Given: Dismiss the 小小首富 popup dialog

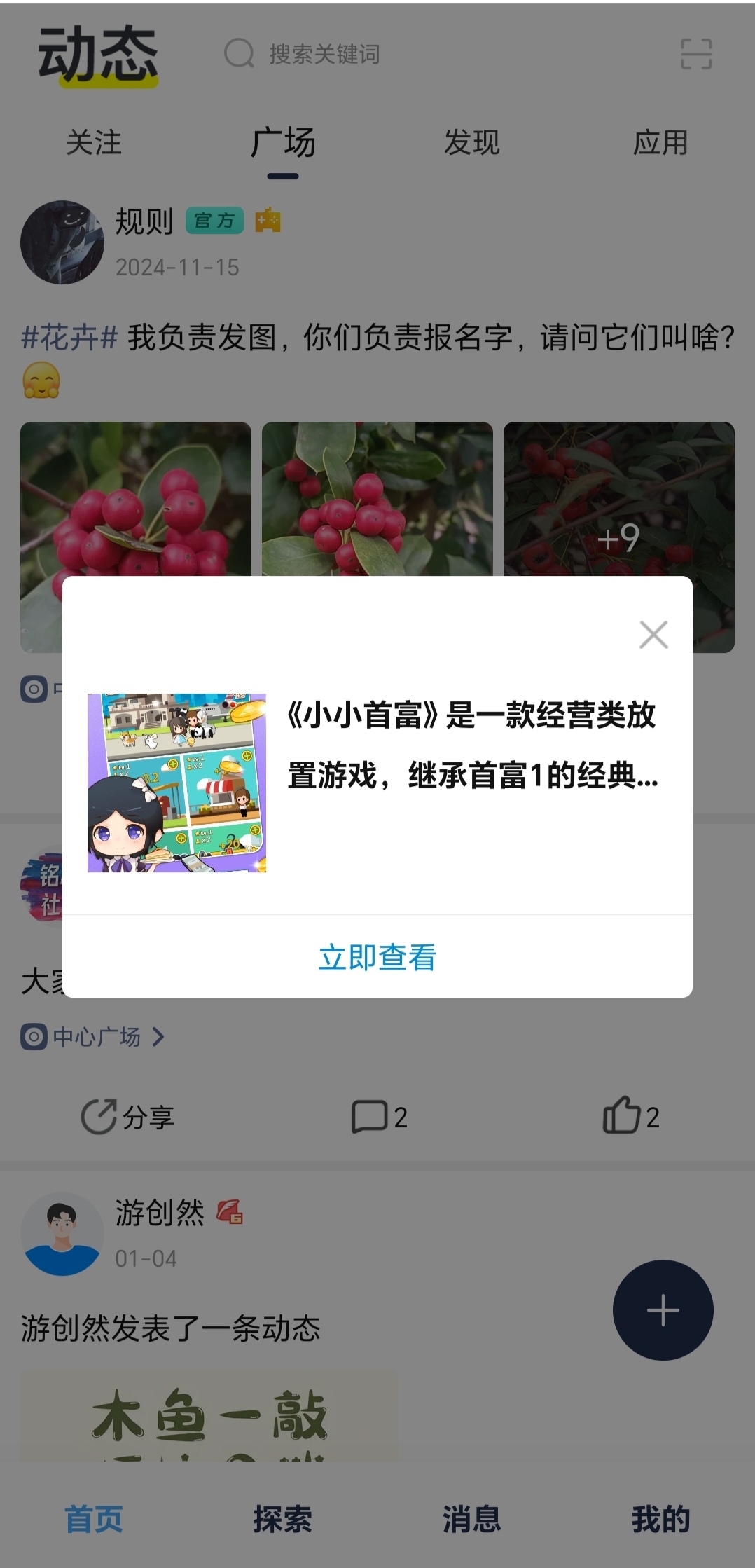Looking at the screenshot, I should tap(653, 635).
